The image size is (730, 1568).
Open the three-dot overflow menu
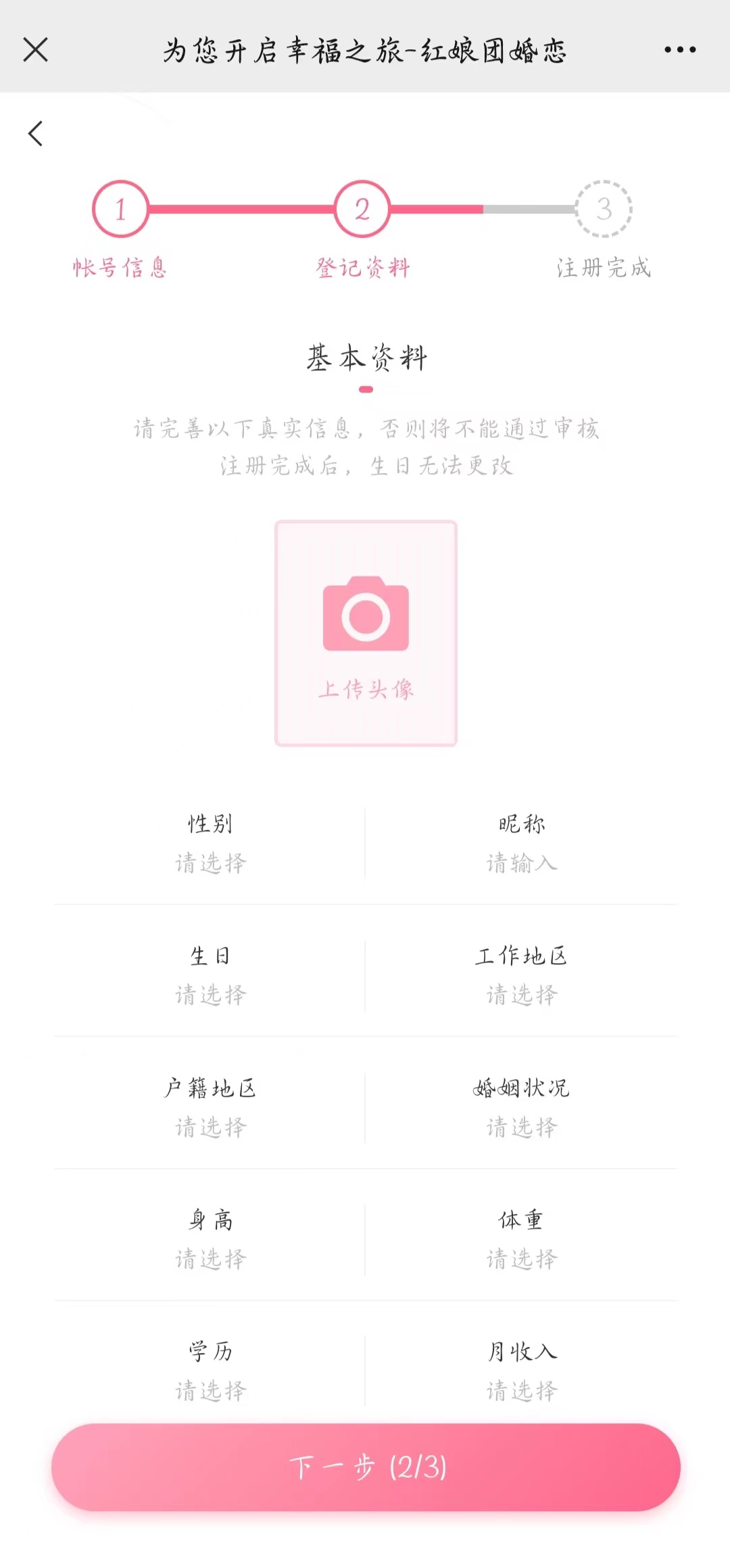pos(680,49)
